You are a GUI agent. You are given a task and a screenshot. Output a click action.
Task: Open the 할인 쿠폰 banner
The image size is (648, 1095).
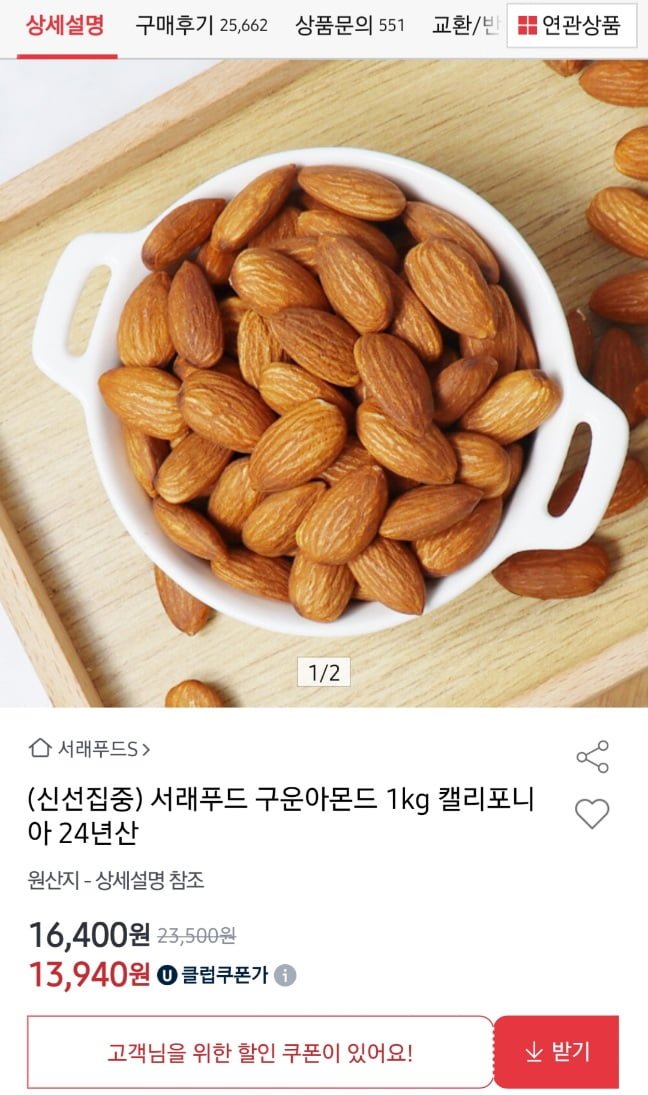coord(260,1052)
